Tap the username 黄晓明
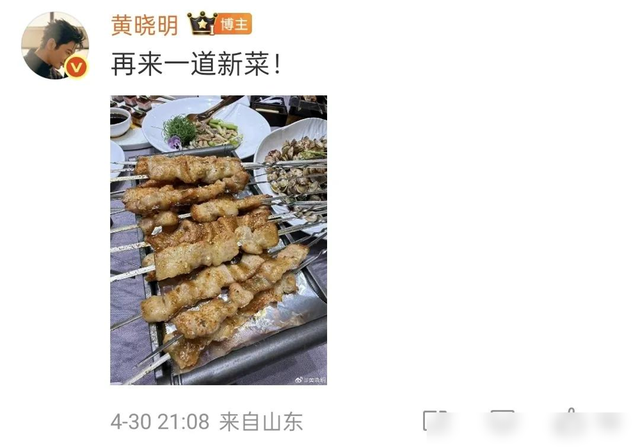640x448 pixels. [x=143, y=25]
